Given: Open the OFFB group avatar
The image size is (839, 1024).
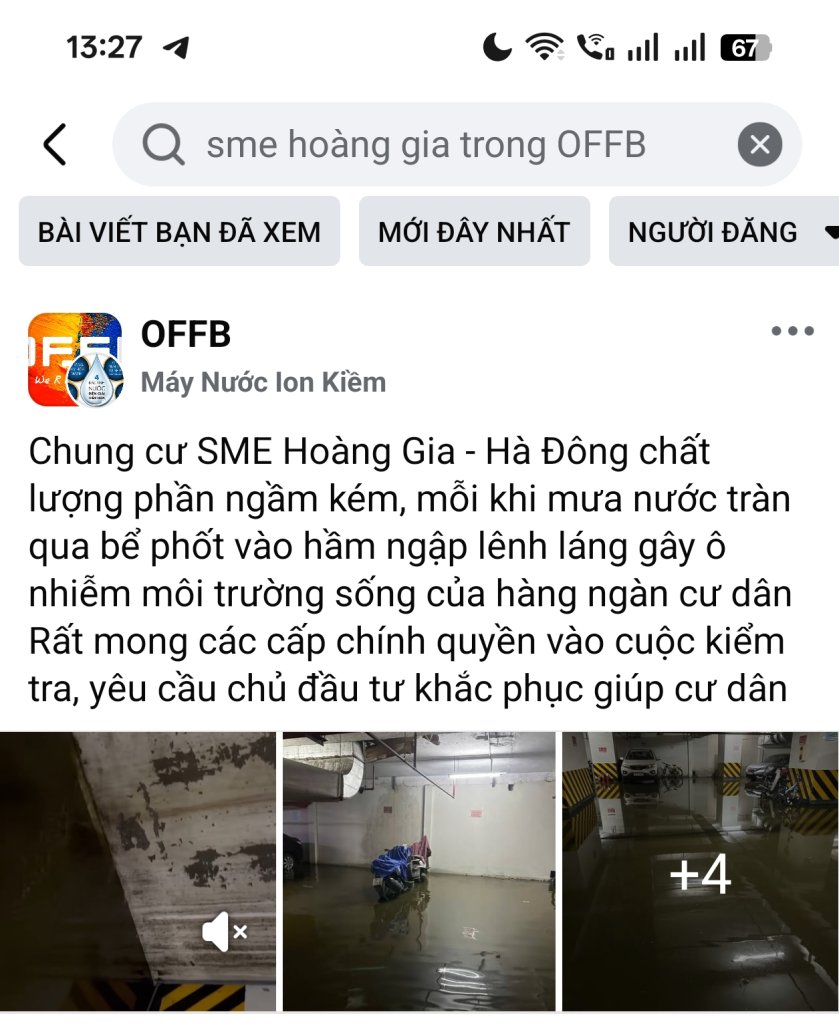Looking at the screenshot, I should click(74, 359).
